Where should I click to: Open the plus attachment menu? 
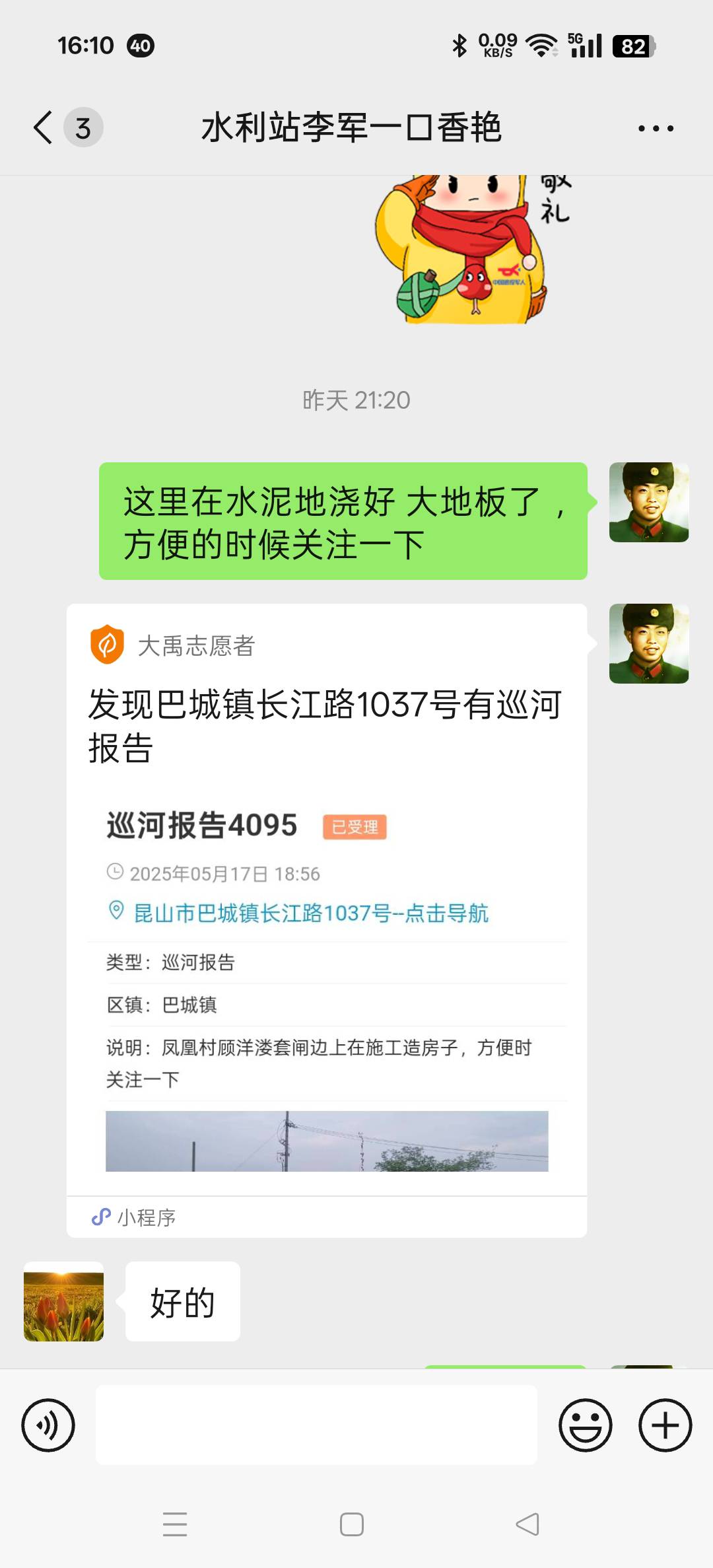click(x=665, y=1425)
